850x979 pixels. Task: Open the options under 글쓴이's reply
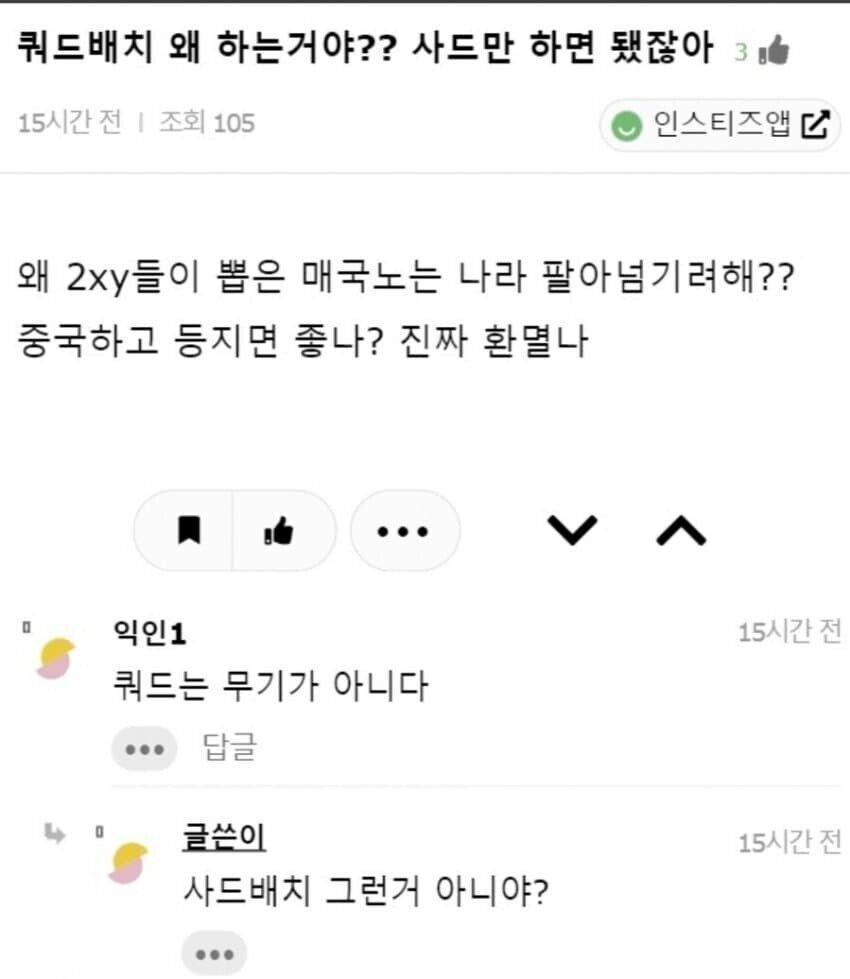[x=213, y=953]
